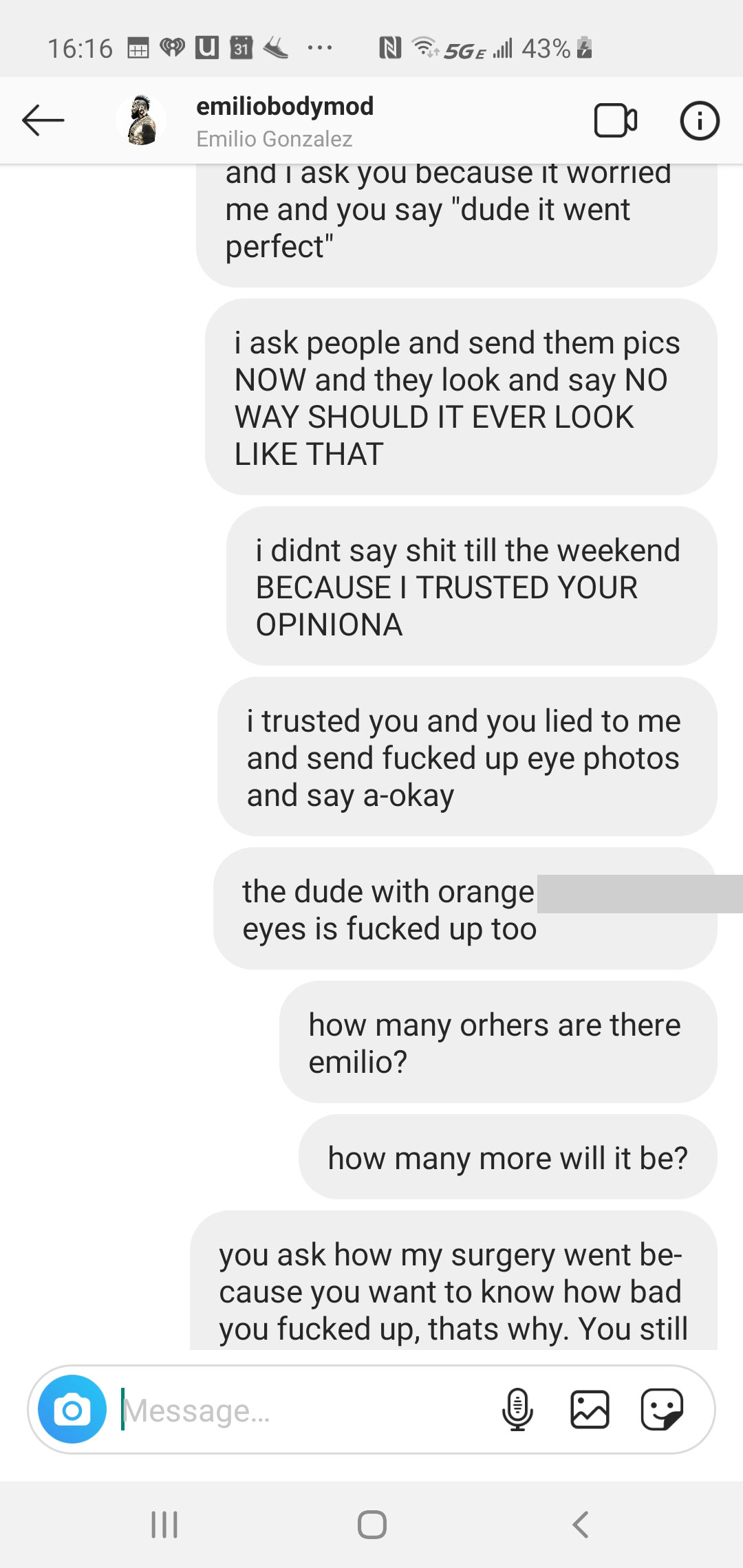Open the sticker picker
The image size is (743, 1568).
pyautogui.click(x=662, y=1410)
